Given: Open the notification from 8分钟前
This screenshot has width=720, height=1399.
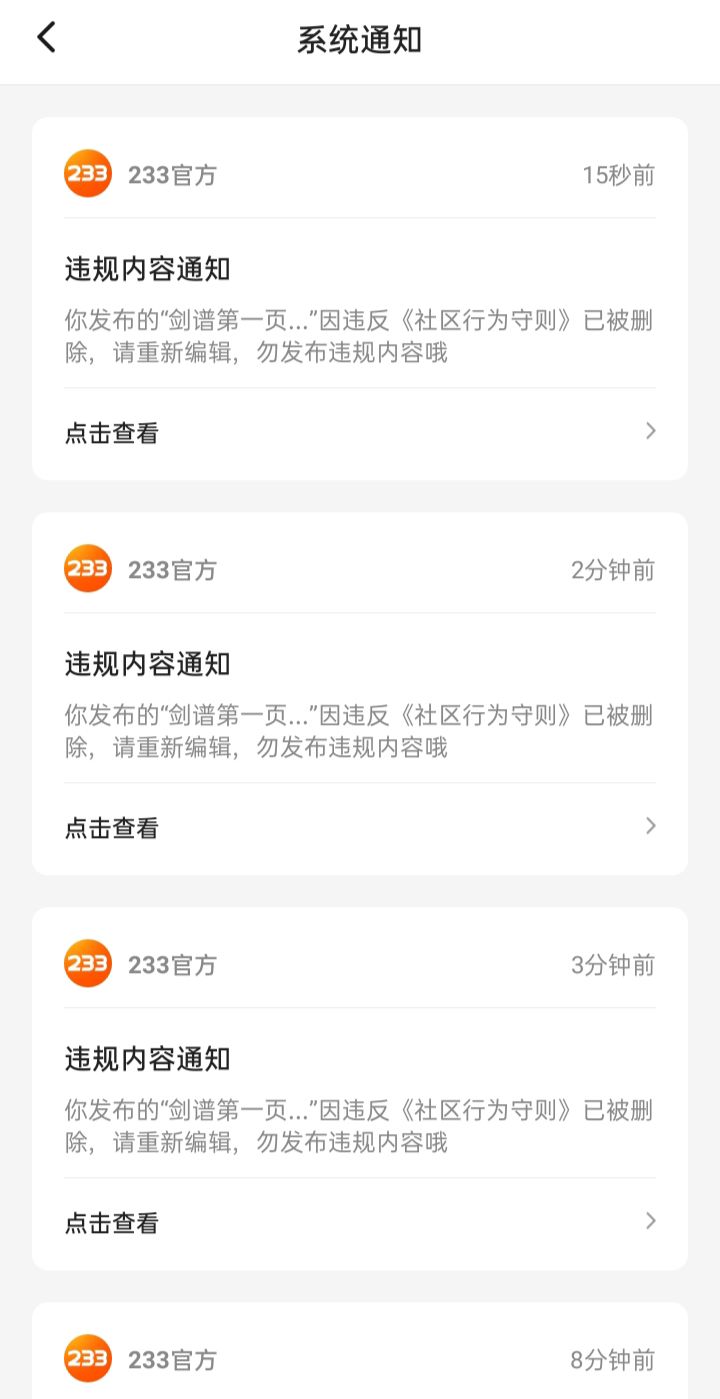Looking at the screenshot, I should [360, 1360].
